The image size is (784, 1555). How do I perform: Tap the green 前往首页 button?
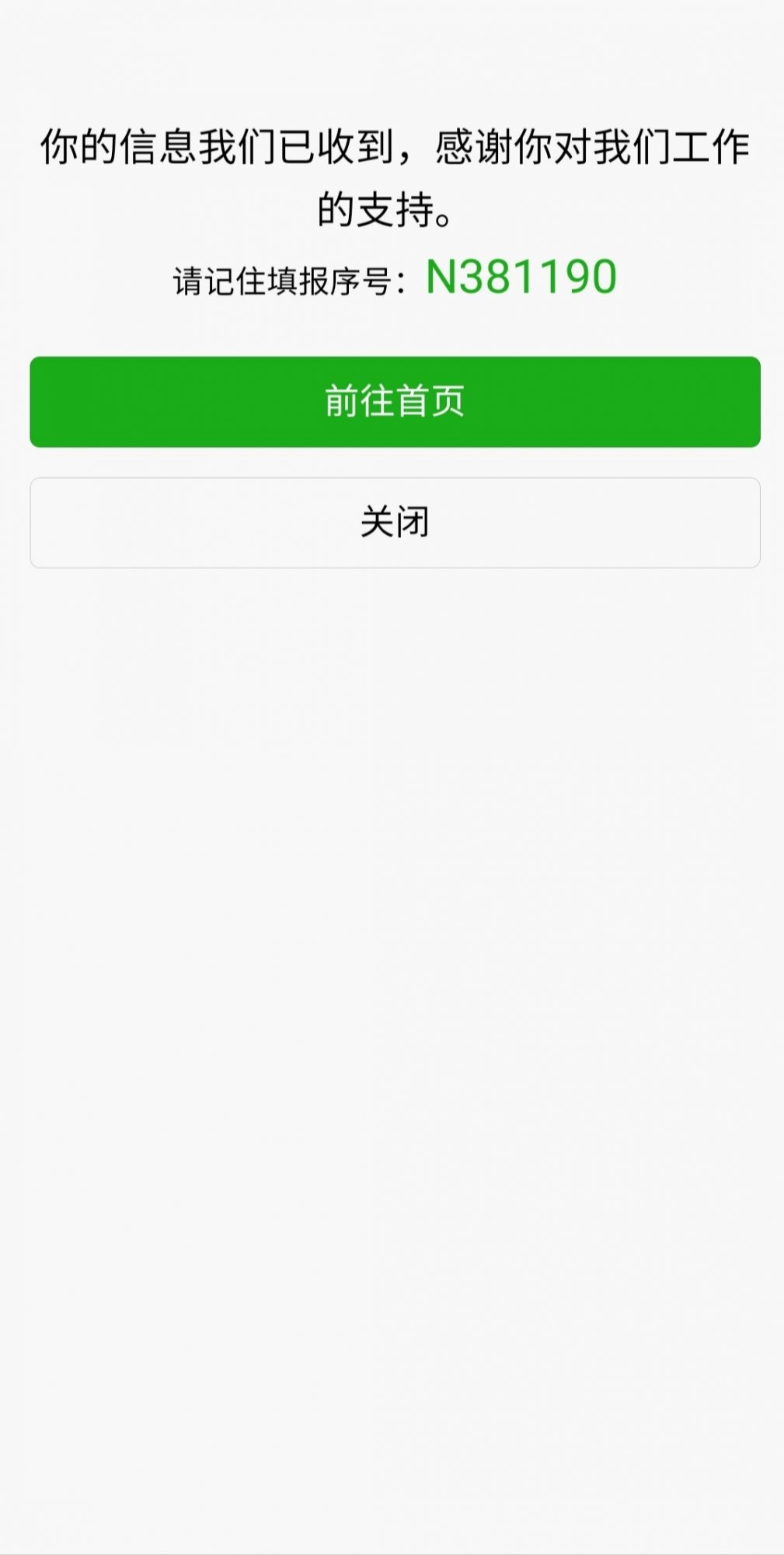pyautogui.click(x=395, y=402)
